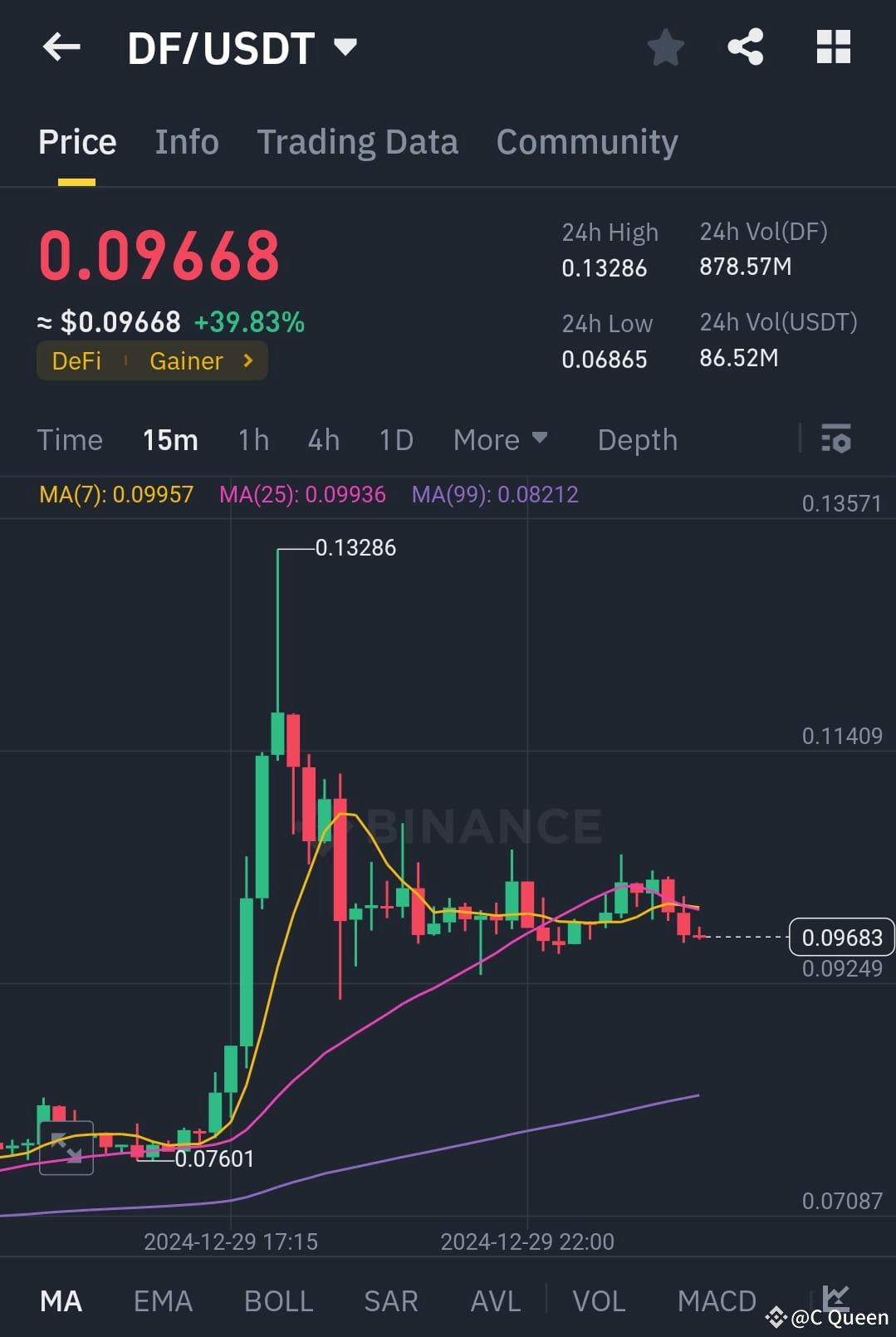The height and width of the screenshot is (1337, 896).
Task: Click the chart expand arrows icon
Action: (66, 1149)
